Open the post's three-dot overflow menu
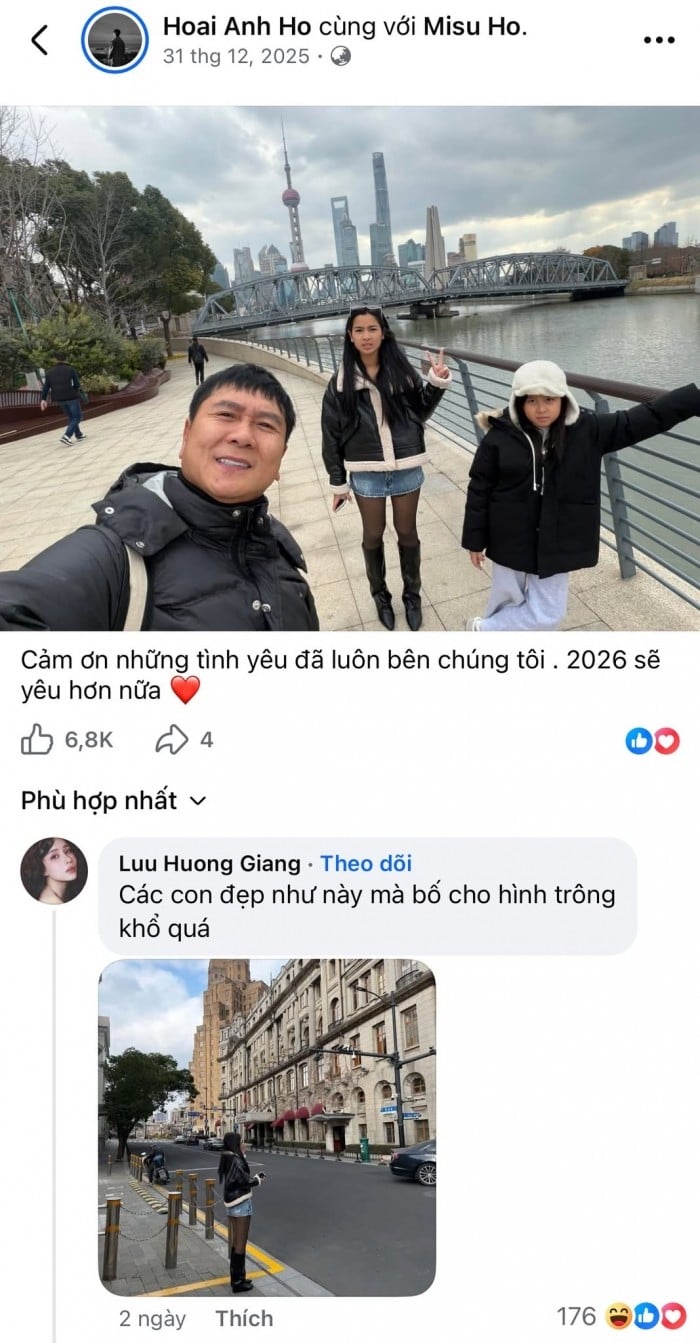 tap(658, 40)
